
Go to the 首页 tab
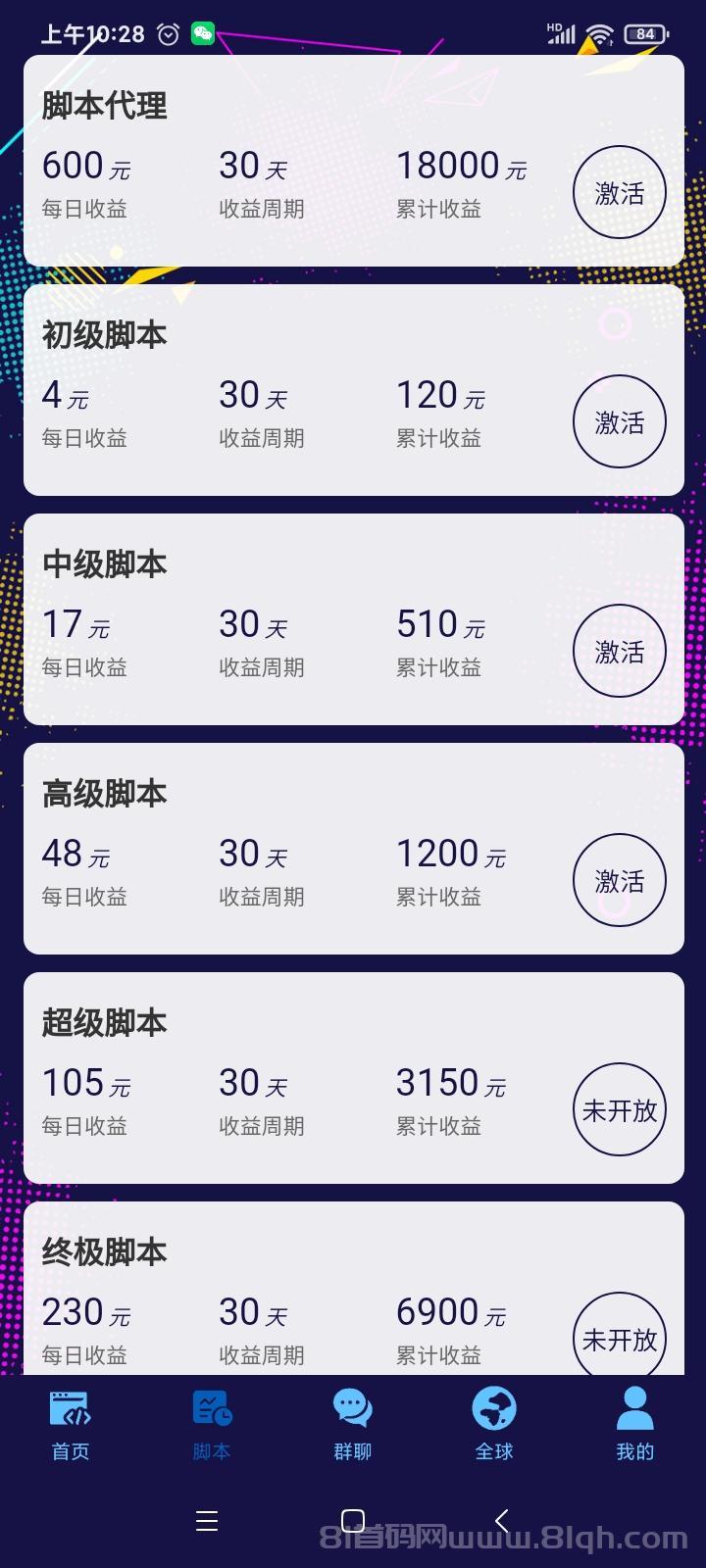tap(70, 1424)
